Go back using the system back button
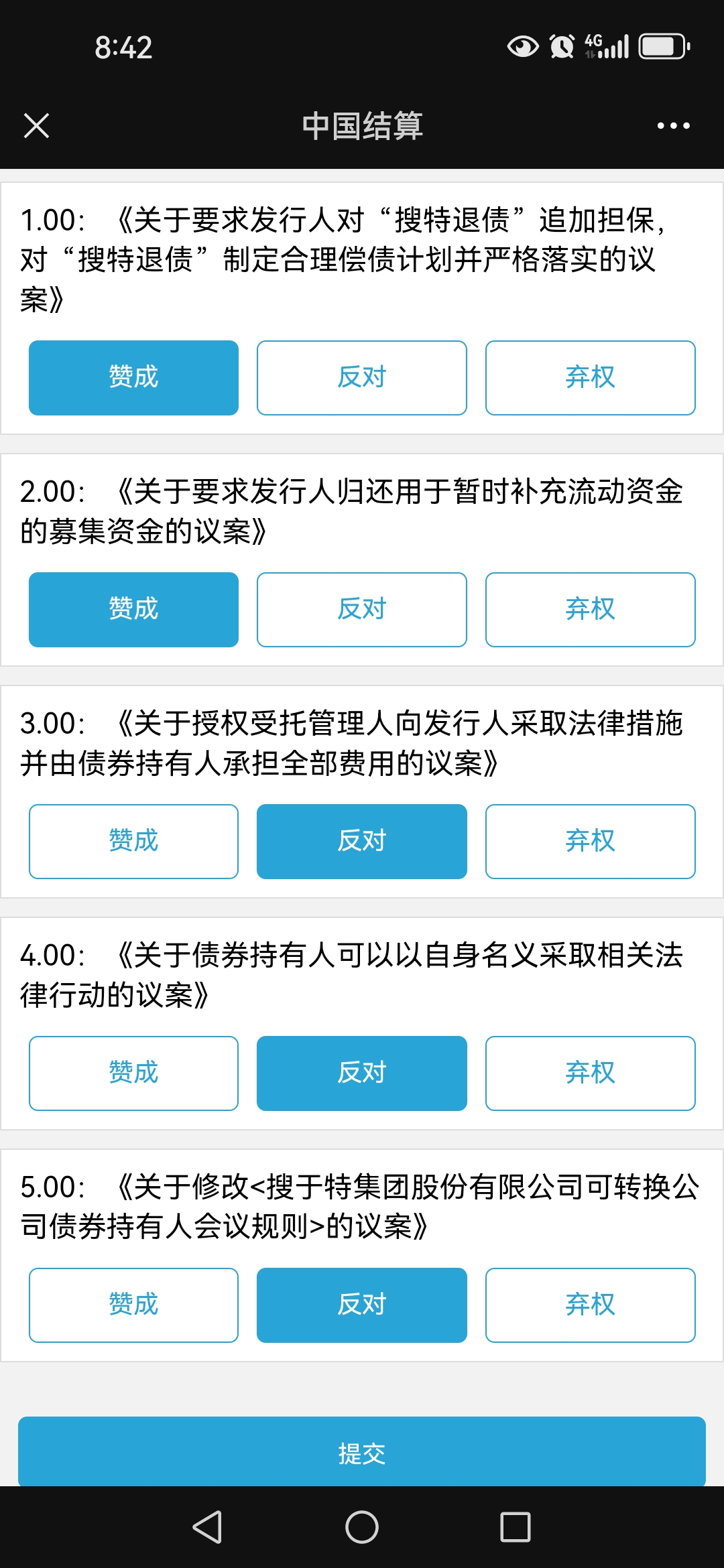This screenshot has height=1568, width=724. click(207, 1527)
